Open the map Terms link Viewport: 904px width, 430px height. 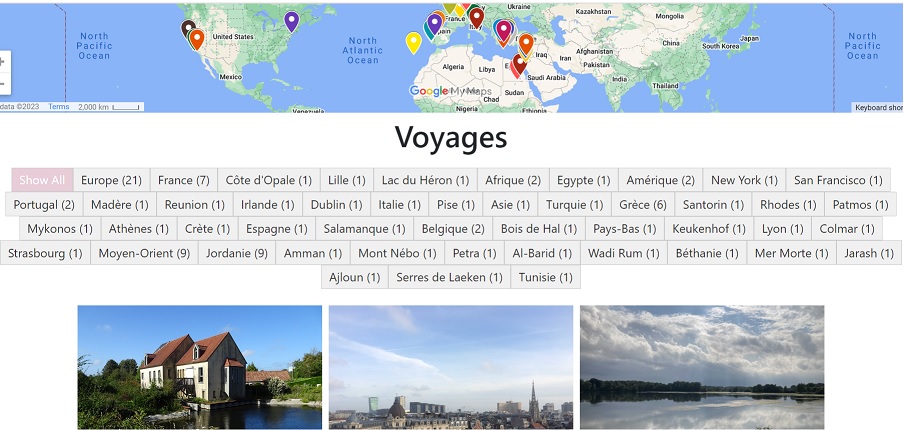pos(59,107)
